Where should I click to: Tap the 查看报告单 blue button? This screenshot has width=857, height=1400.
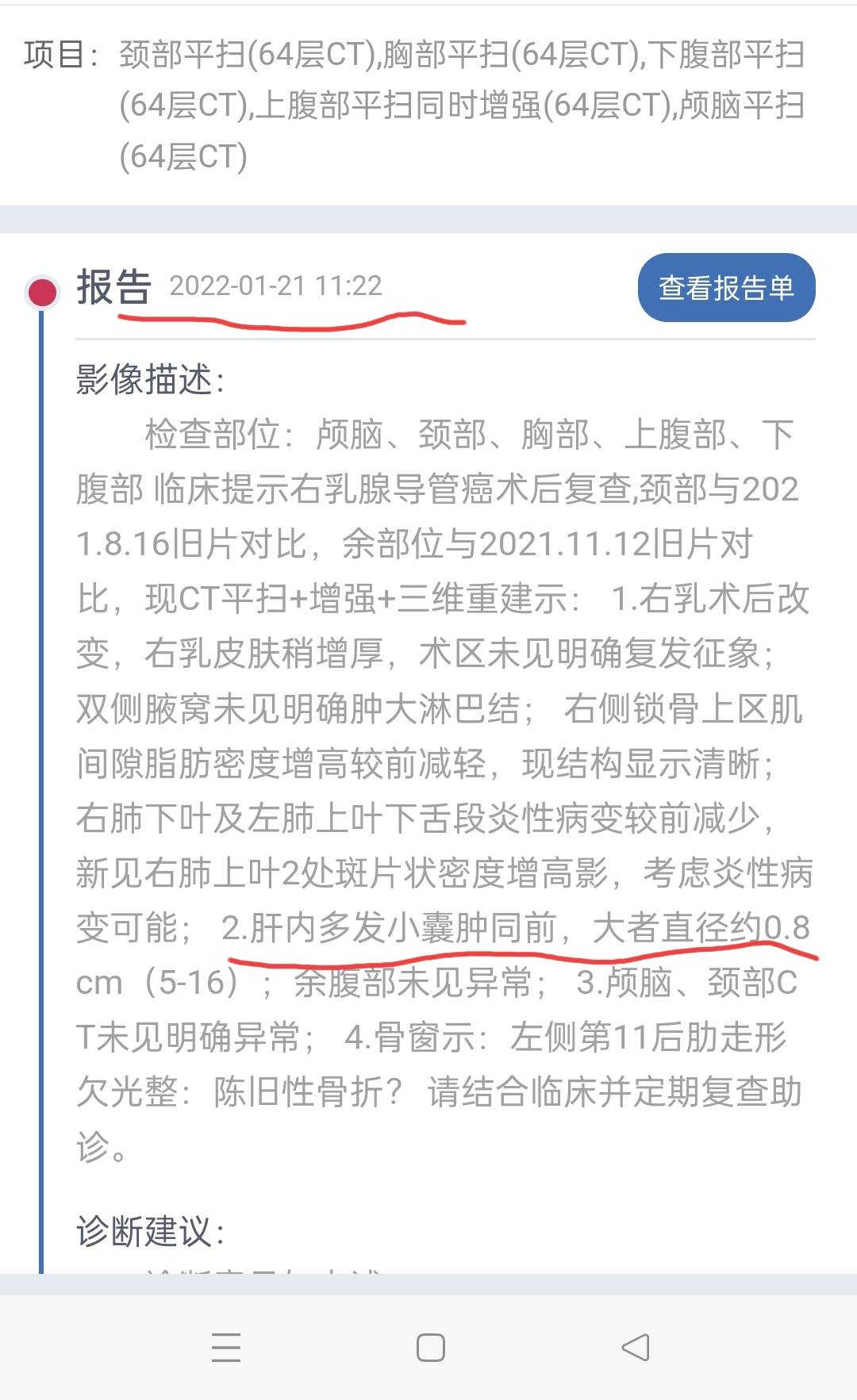[x=727, y=290]
